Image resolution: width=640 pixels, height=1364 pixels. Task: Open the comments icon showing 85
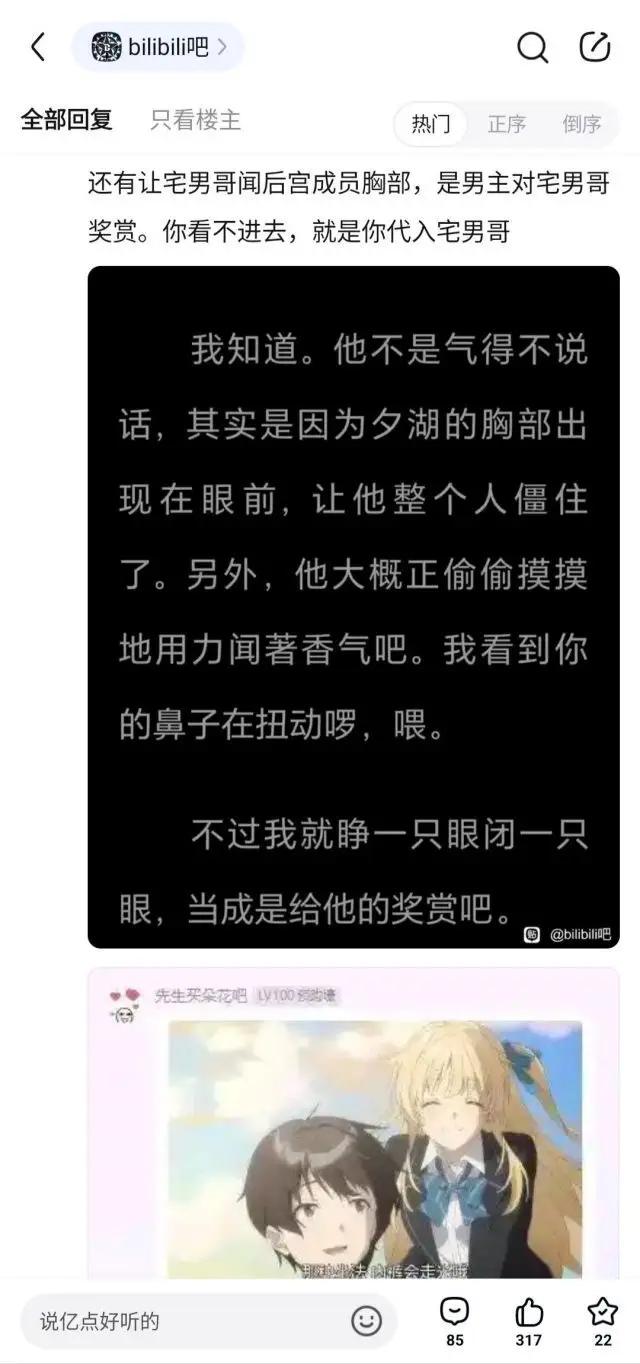(455, 1312)
